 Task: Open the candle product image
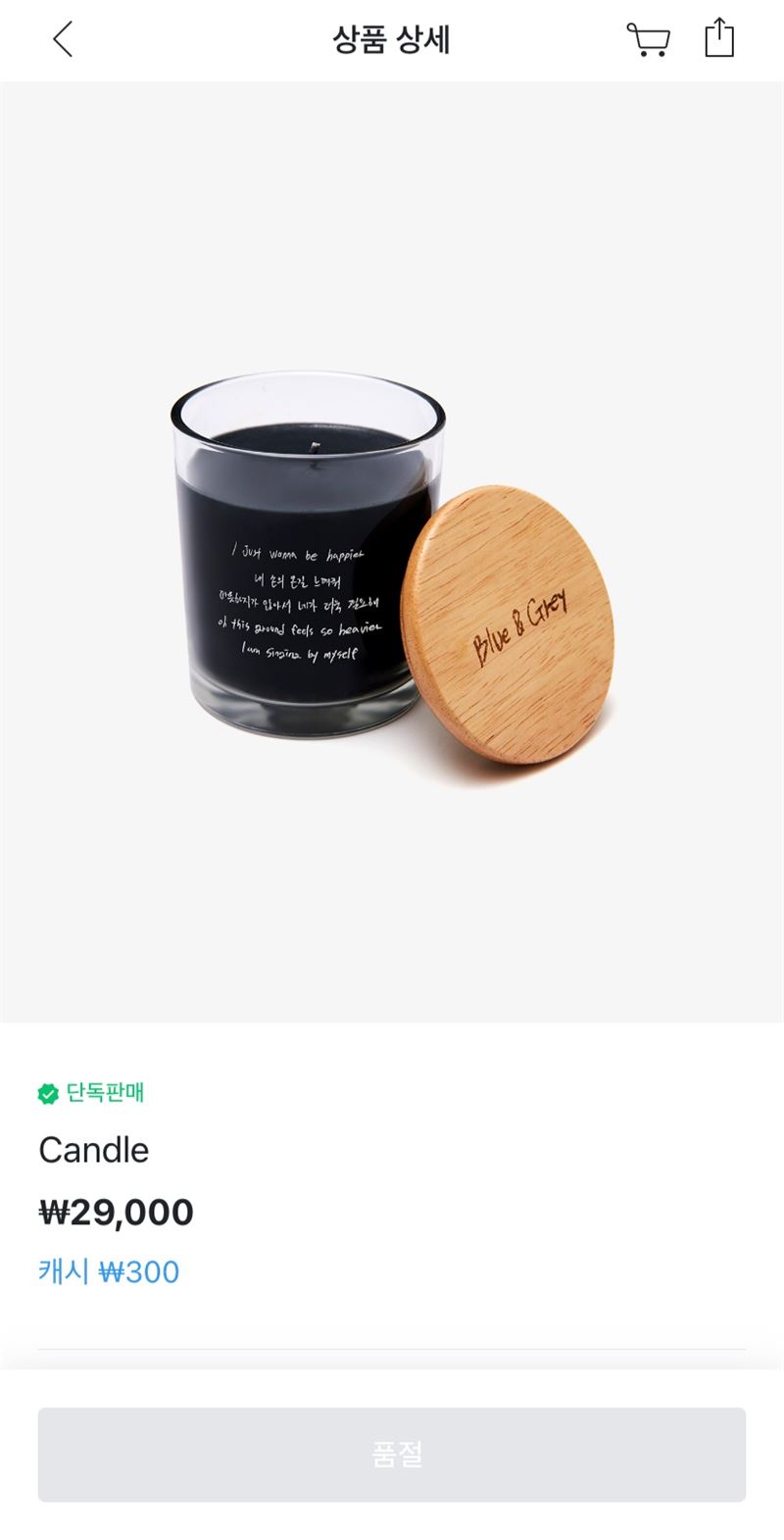point(392,569)
